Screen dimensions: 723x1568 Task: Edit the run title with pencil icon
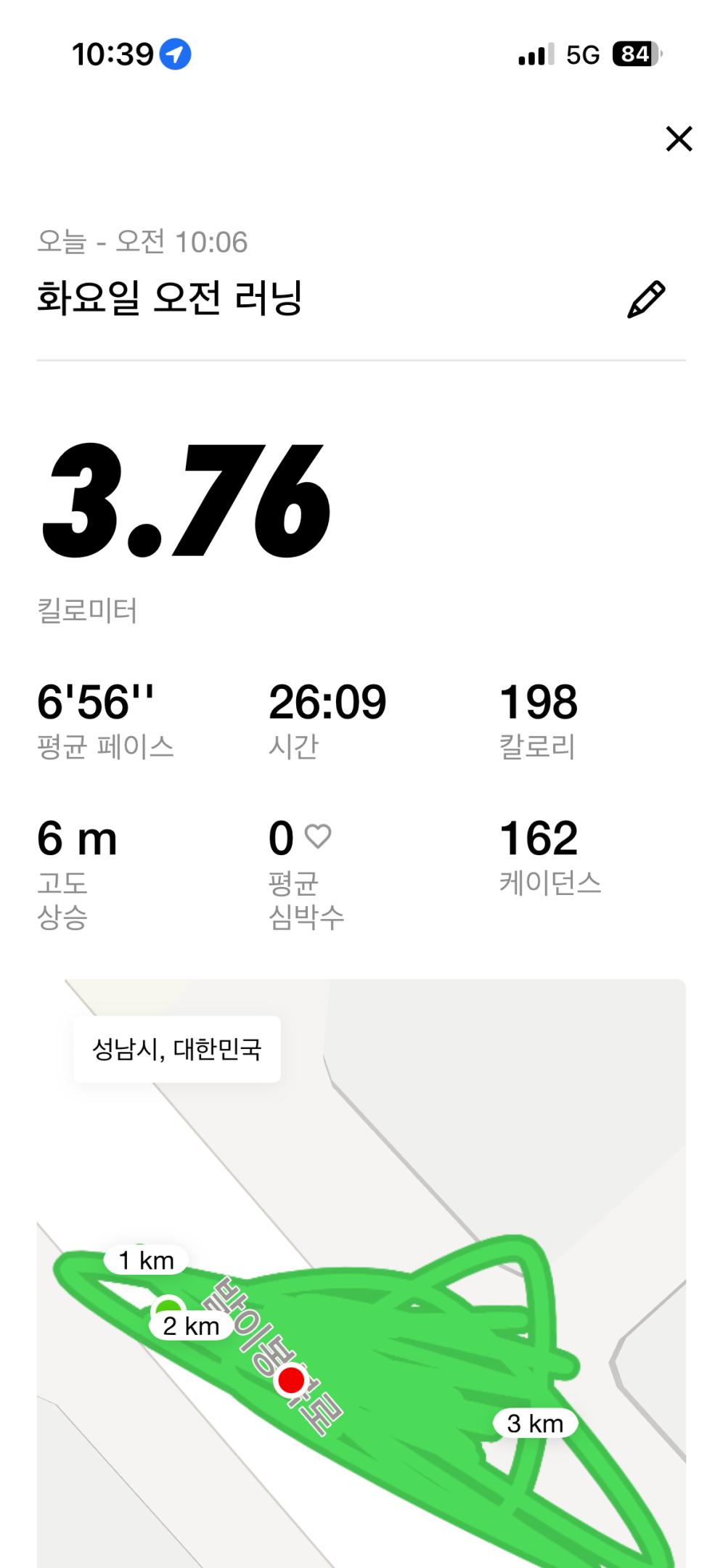point(645,299)
